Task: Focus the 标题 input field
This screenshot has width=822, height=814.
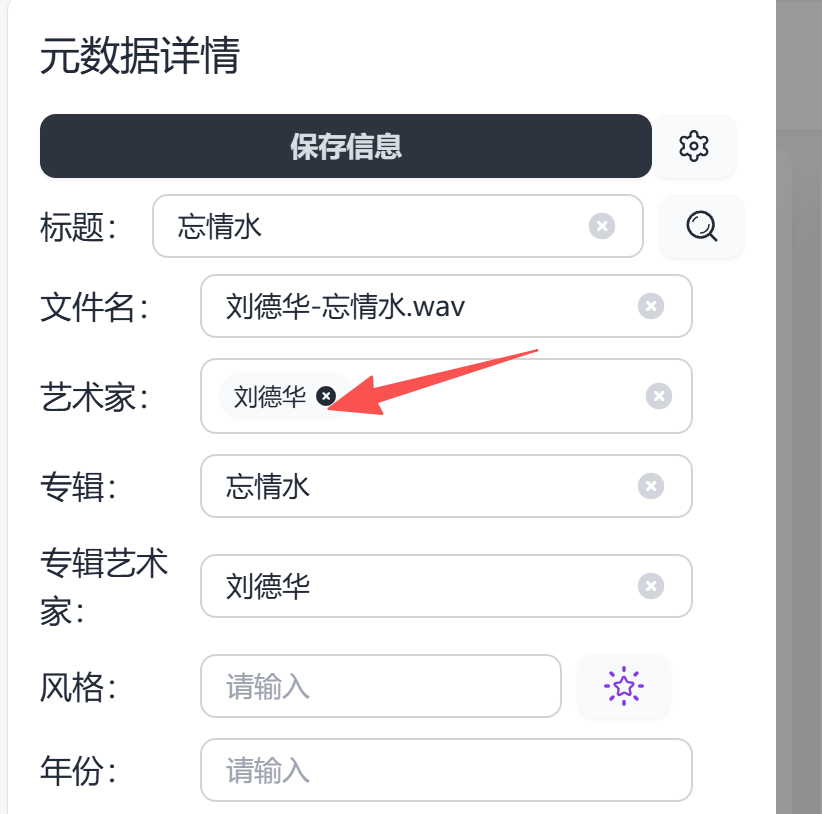Action: (380, 226)
